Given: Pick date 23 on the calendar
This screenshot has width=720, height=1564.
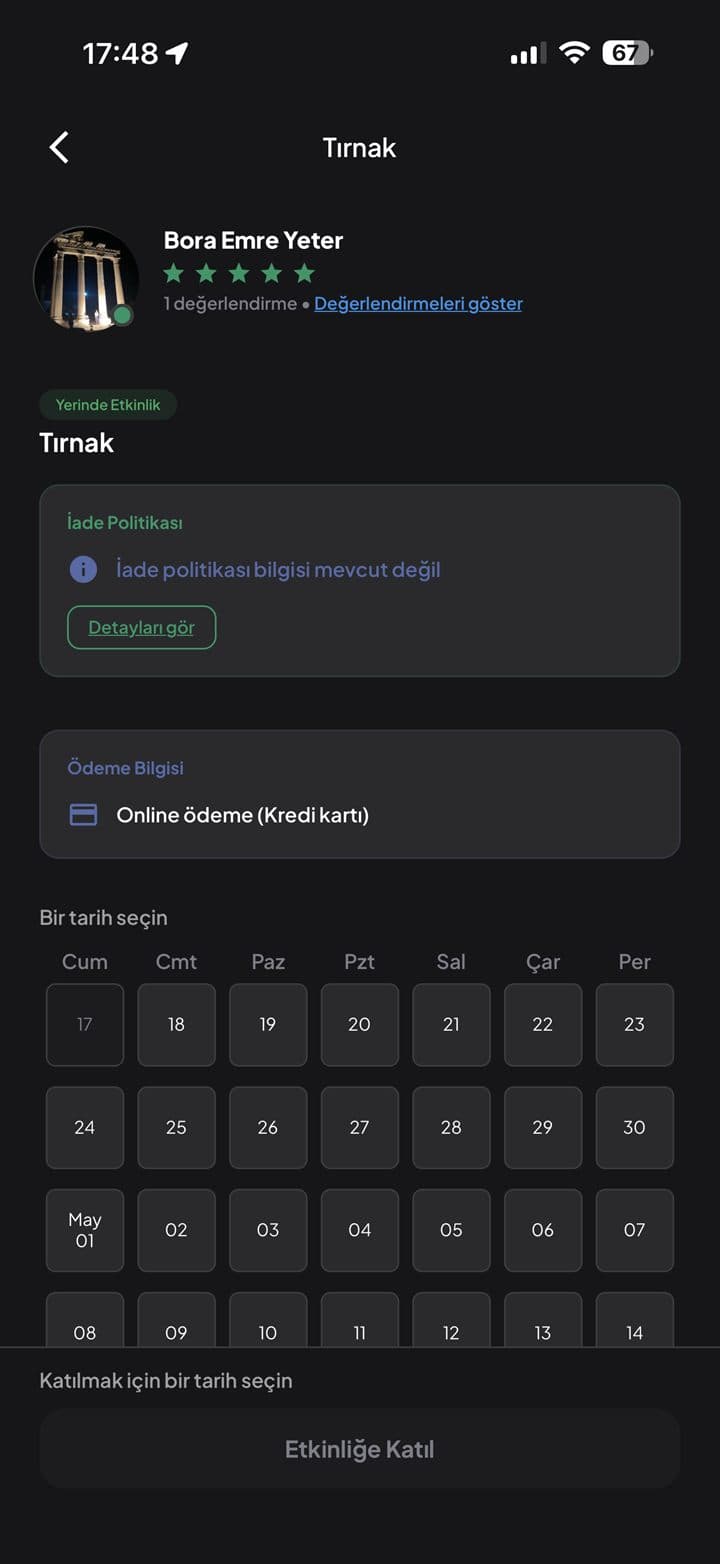Looking at the screenshot, I should pos(634,1024).
